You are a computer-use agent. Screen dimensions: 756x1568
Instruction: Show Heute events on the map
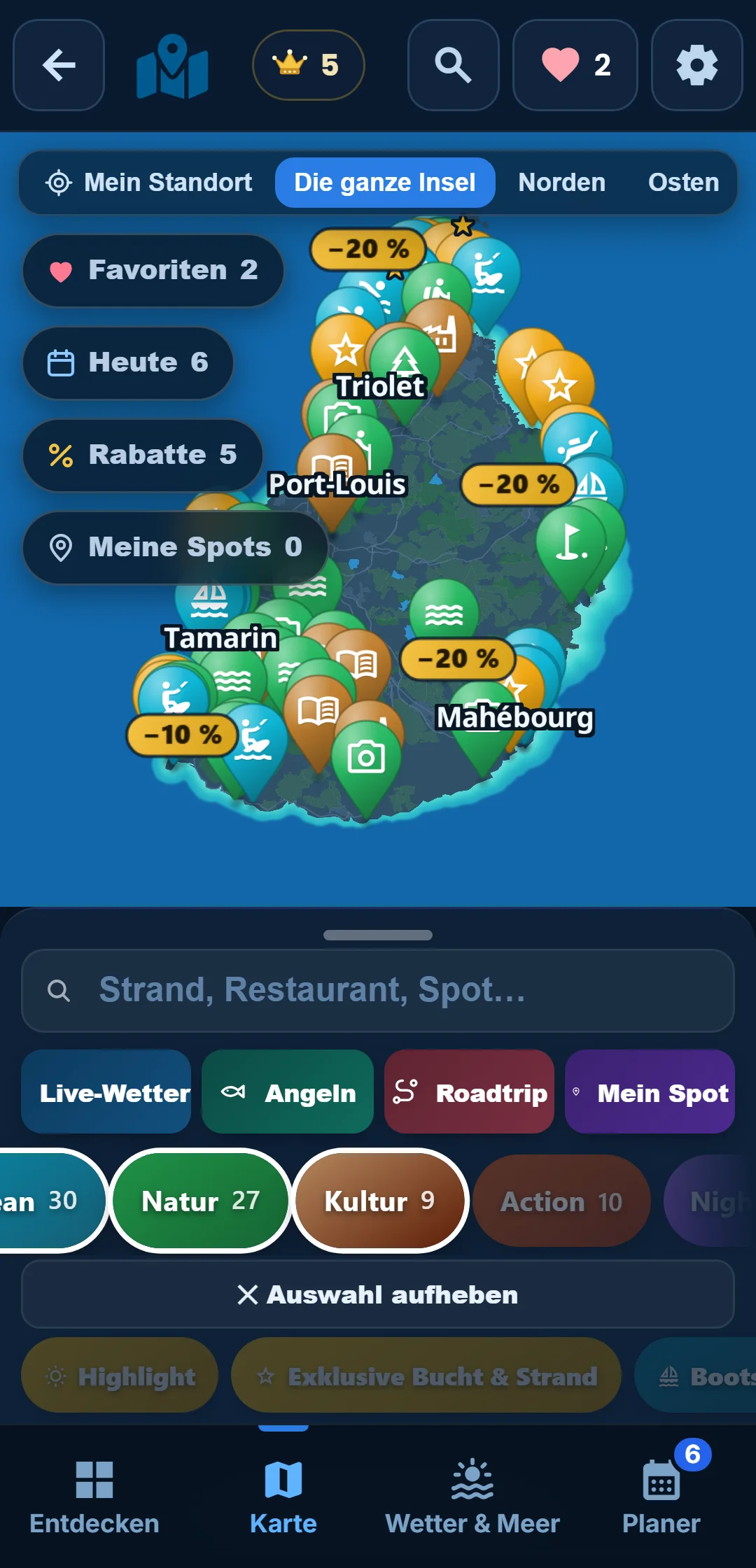click(x=128, y=362)
